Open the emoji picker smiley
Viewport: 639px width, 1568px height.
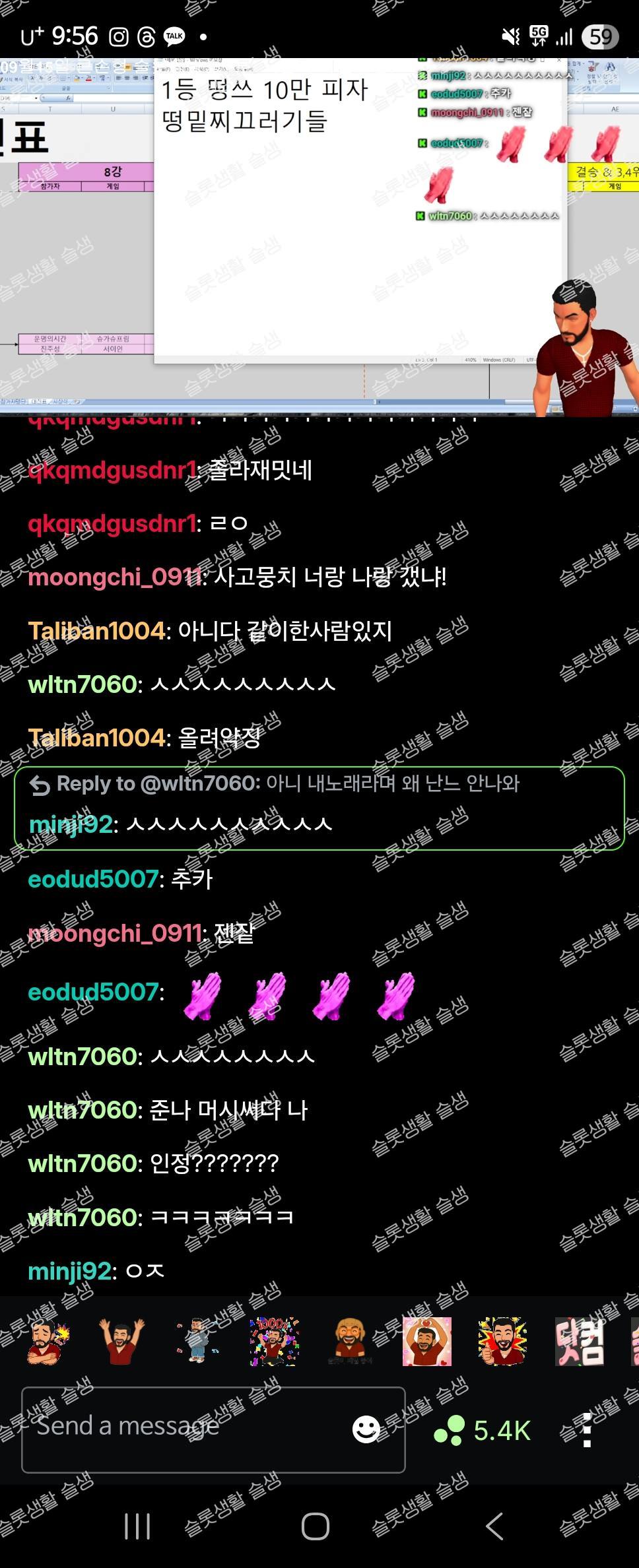point(366,1429)
